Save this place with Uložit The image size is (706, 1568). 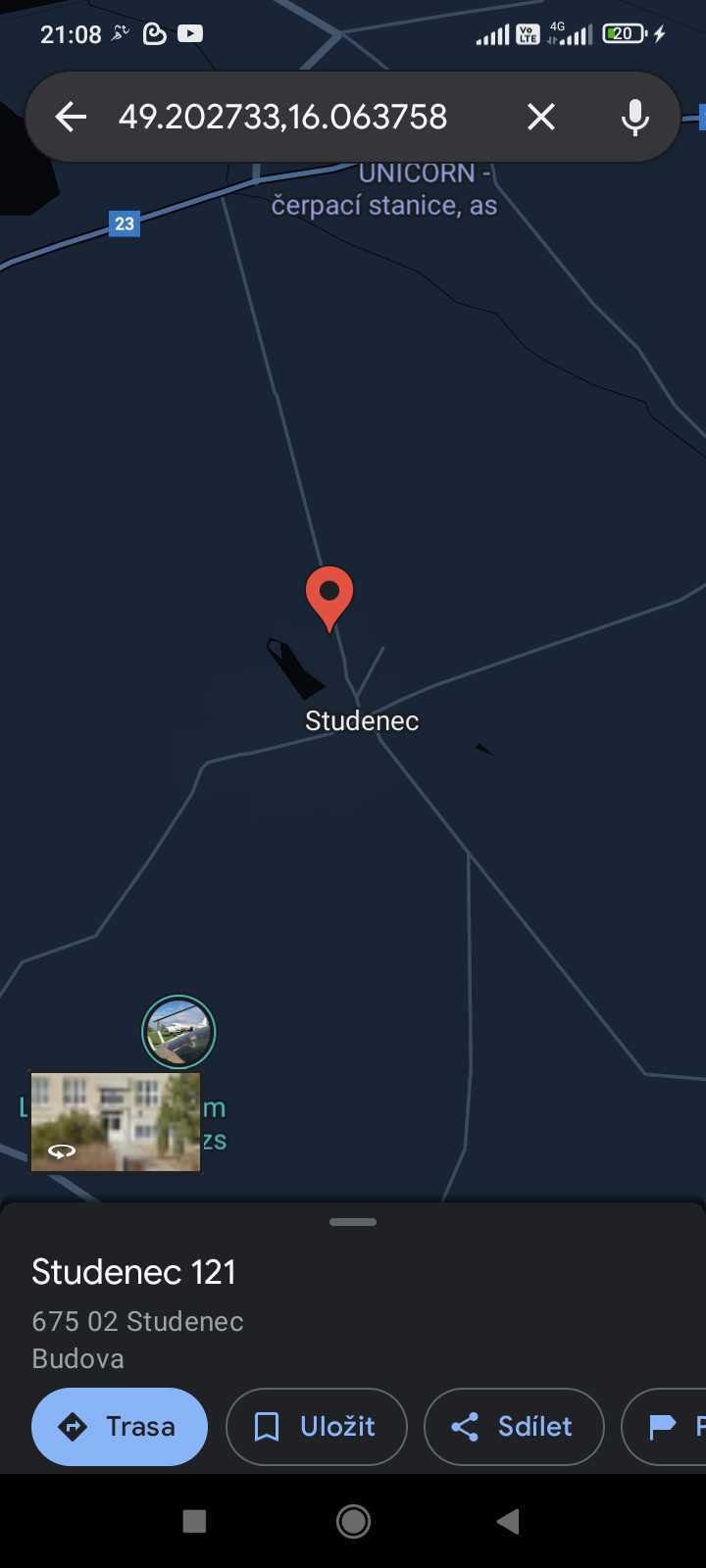(x=316, y=1427)
